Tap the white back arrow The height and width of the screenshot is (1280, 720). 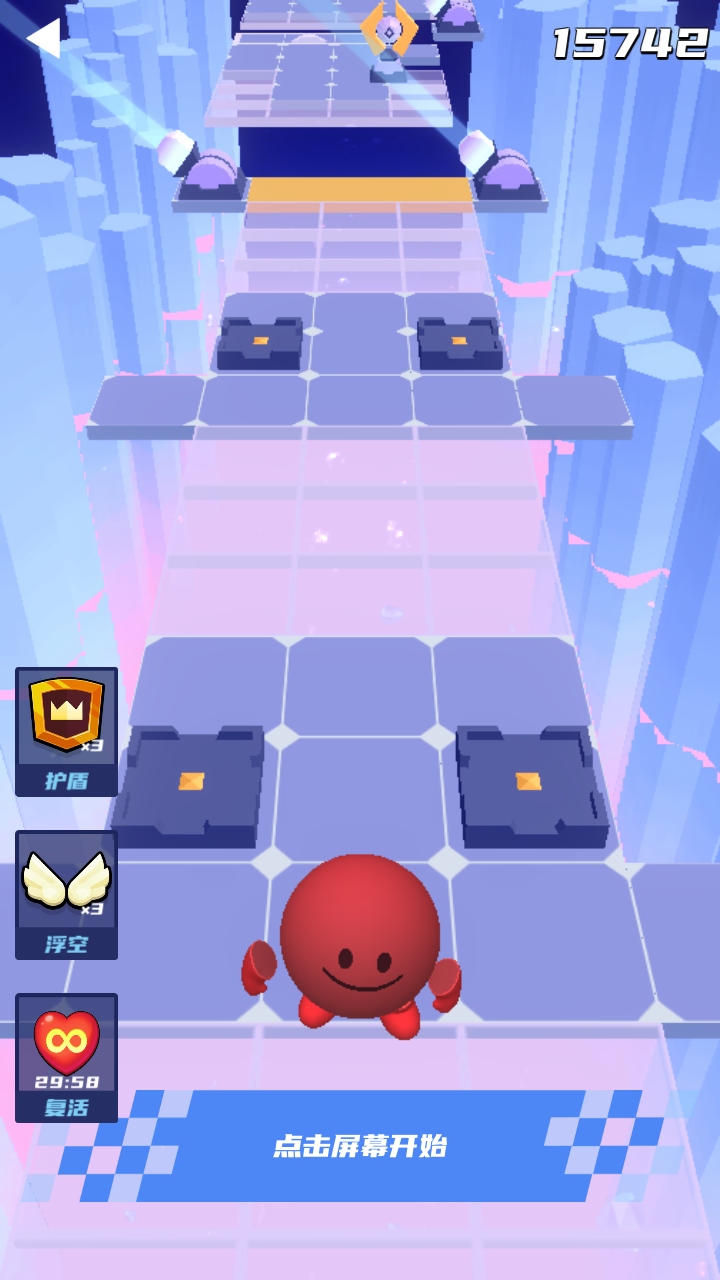click(44, 38)
